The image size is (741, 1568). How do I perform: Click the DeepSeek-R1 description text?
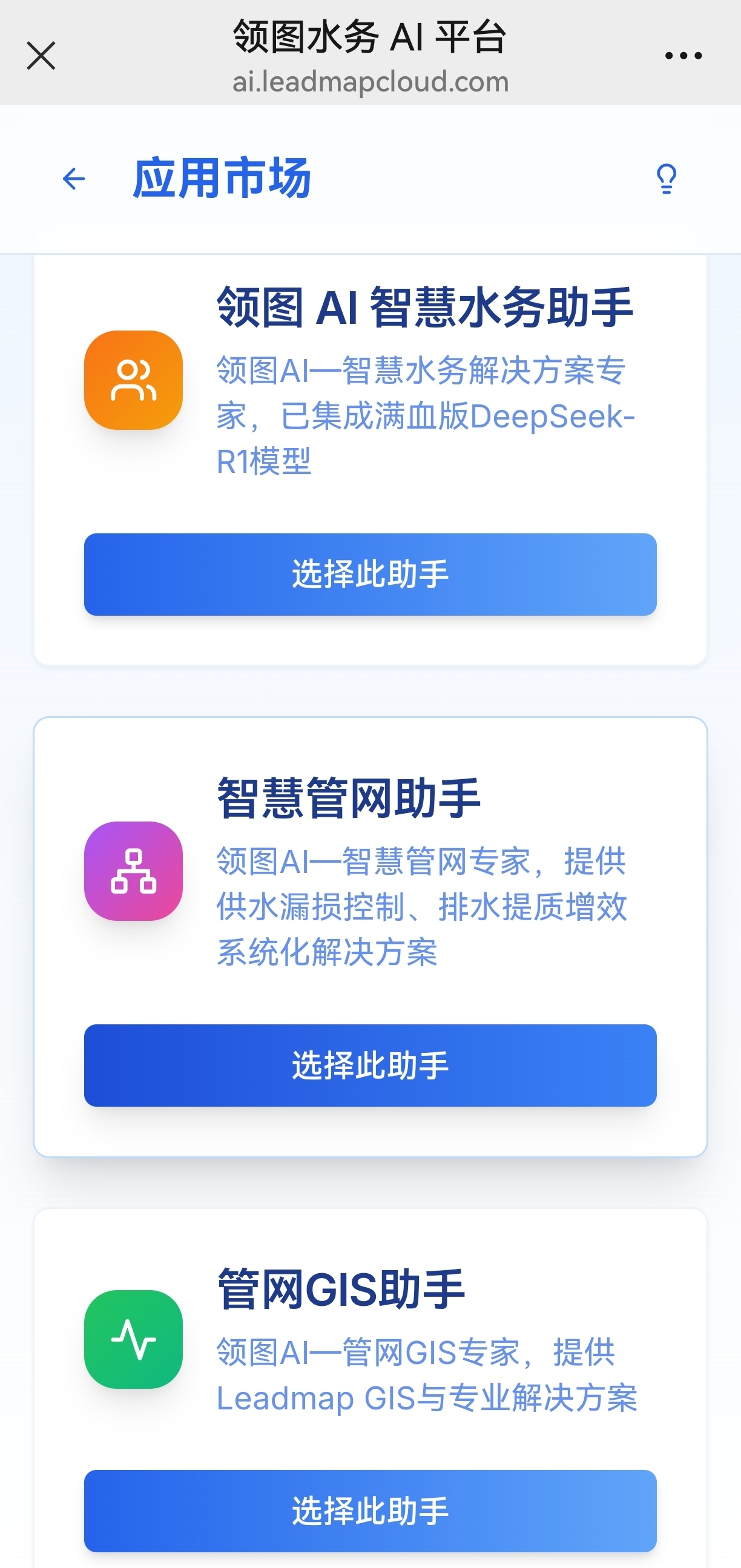[426, 414]
